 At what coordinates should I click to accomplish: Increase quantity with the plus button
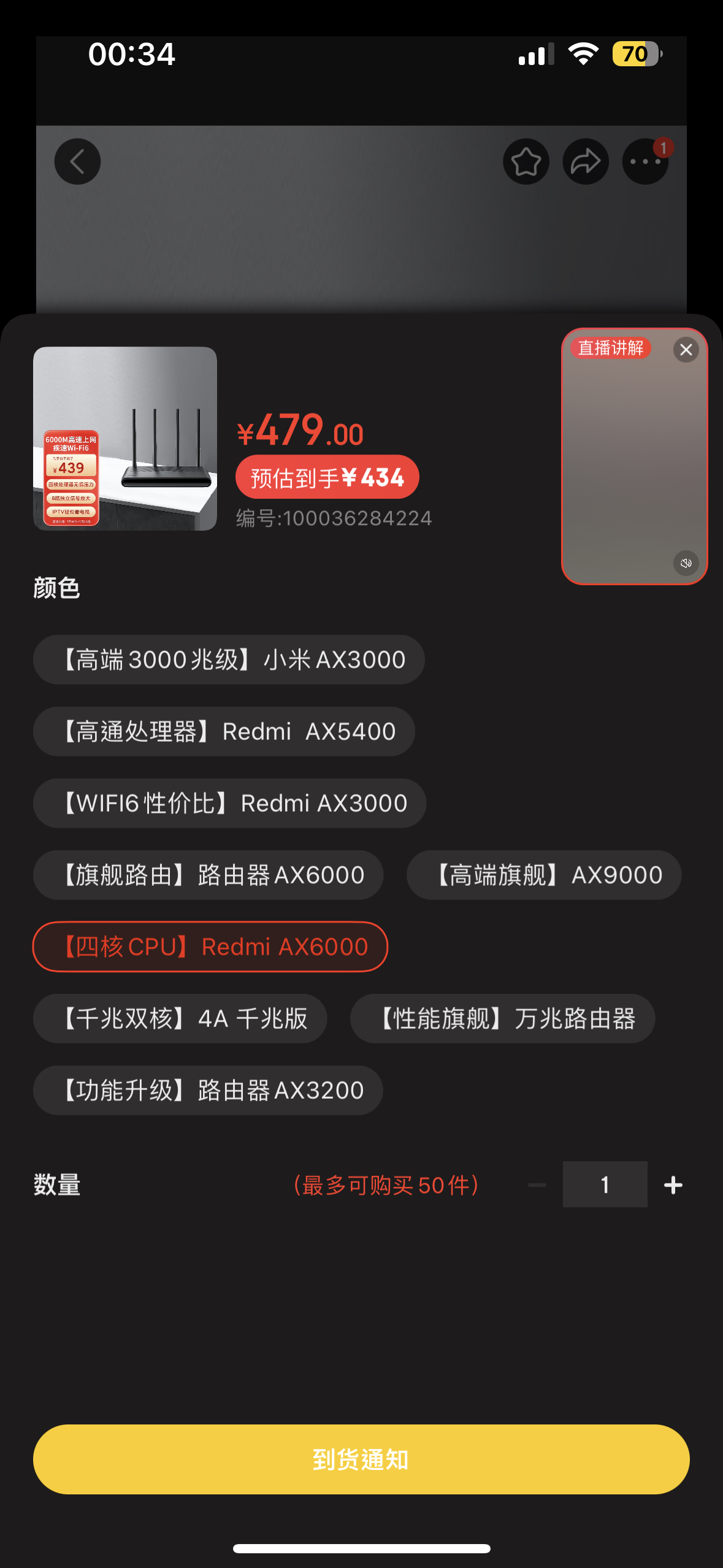point(673,1185)
